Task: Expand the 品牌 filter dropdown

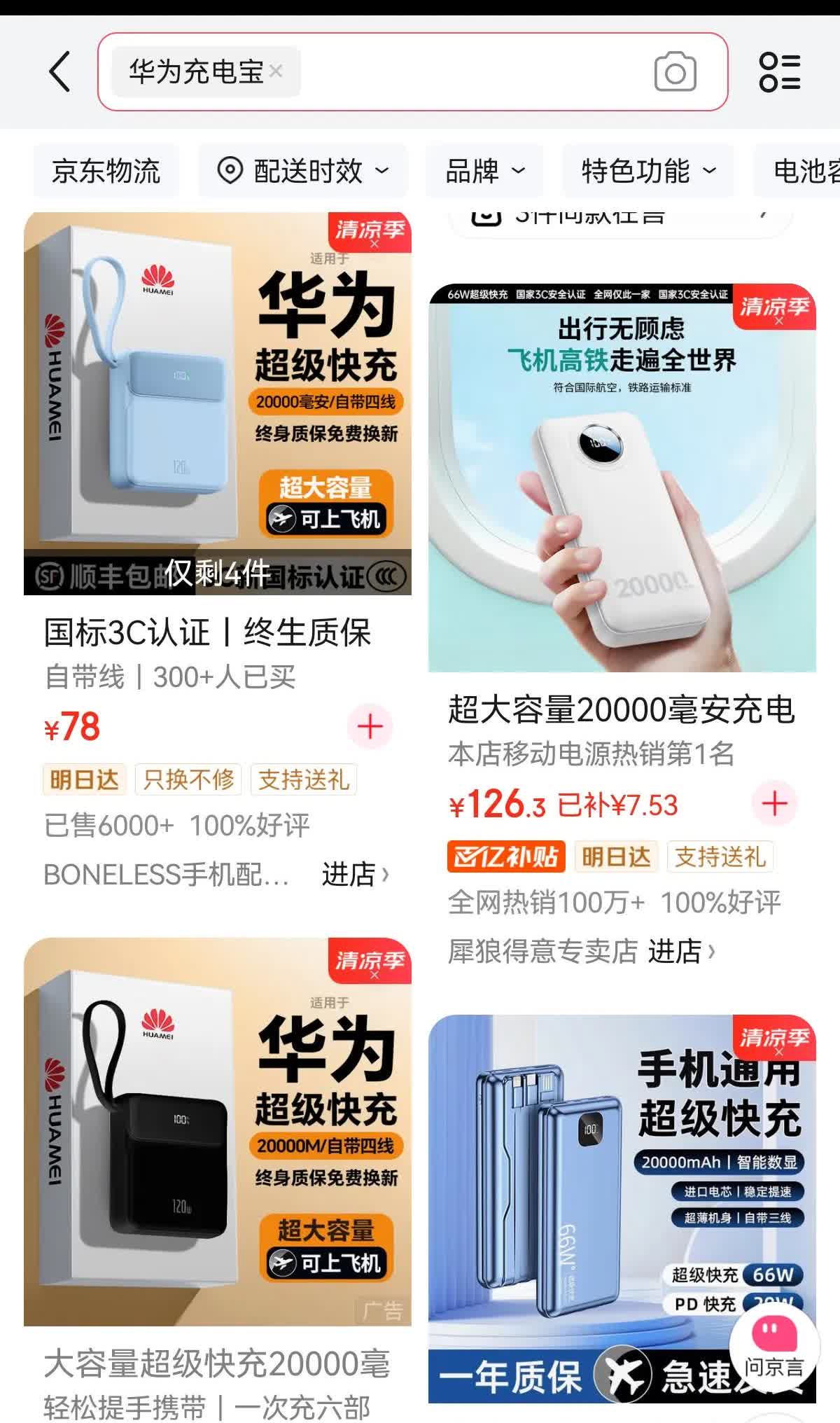Action: (484, 171)
